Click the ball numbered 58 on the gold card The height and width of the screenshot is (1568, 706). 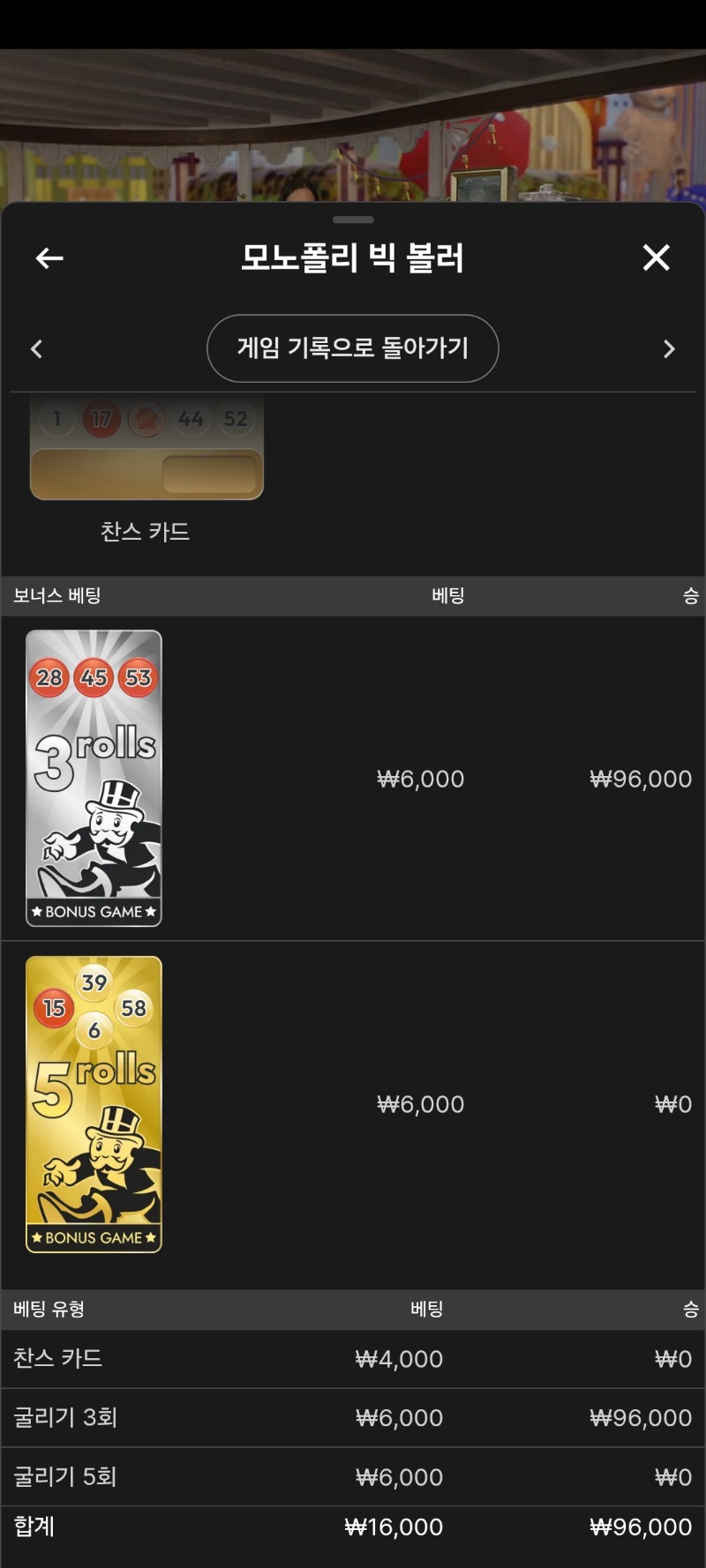tap(134, 1010)
